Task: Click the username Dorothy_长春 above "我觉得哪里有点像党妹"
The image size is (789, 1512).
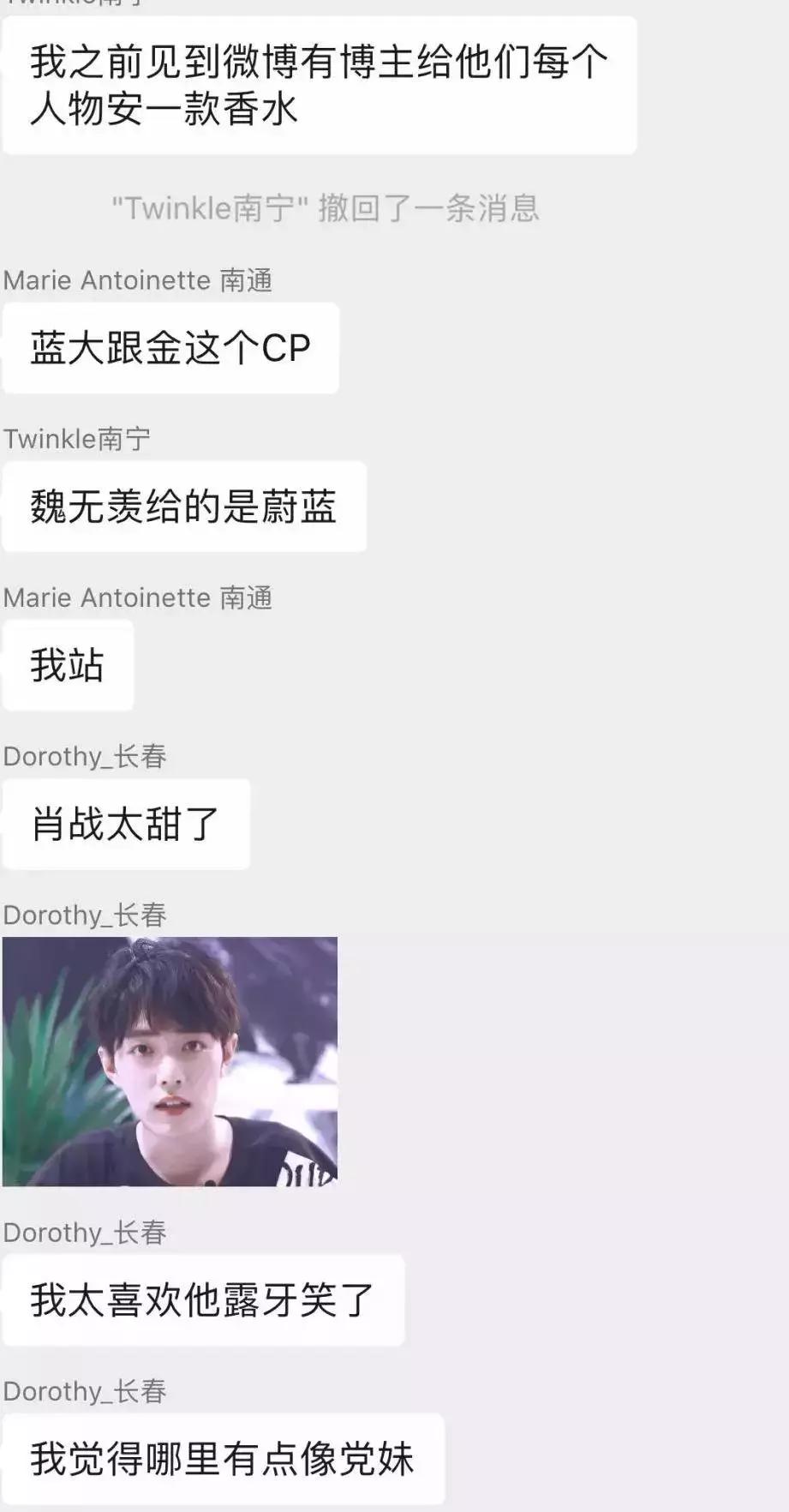Action: [x=82, y=1392]
